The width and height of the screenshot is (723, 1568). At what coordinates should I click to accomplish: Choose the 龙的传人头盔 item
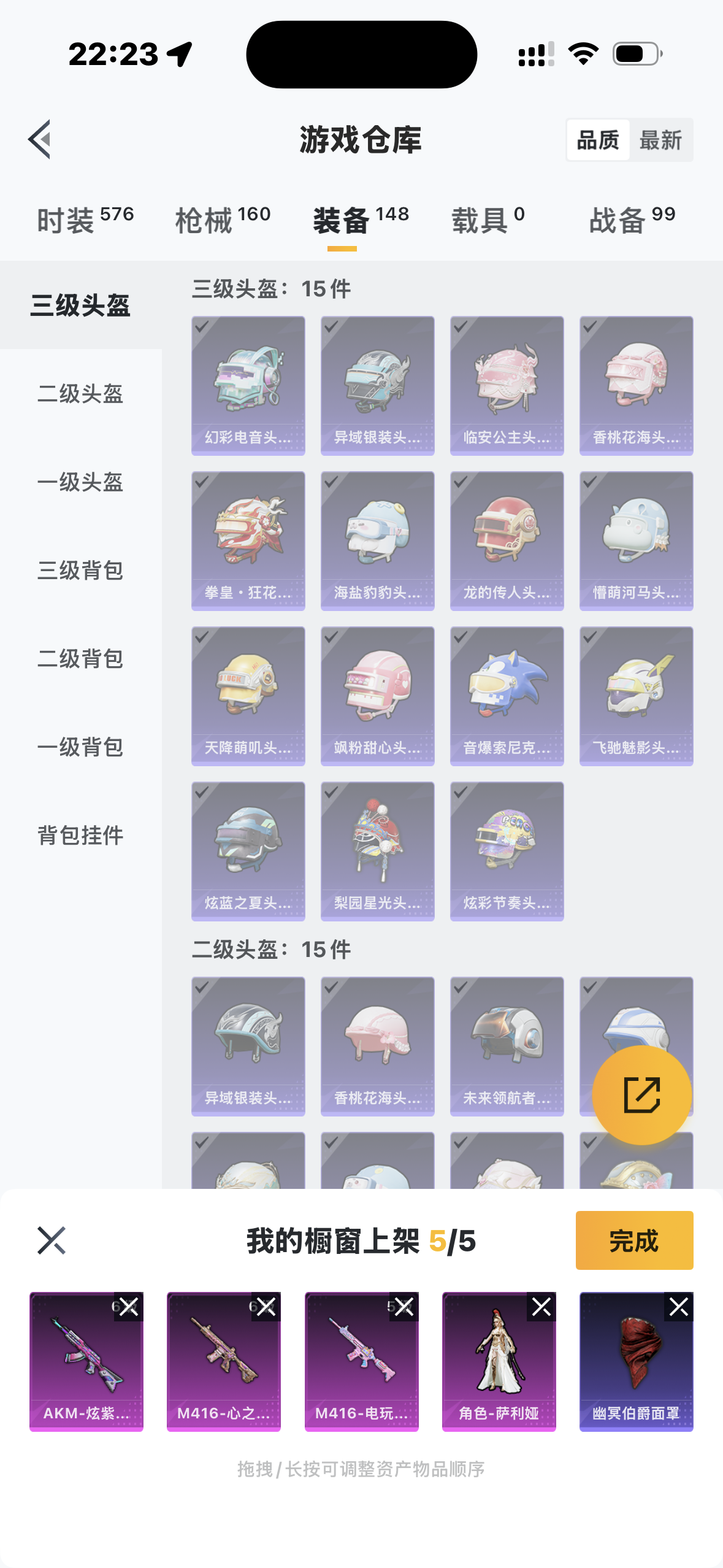tap(507, 540)
